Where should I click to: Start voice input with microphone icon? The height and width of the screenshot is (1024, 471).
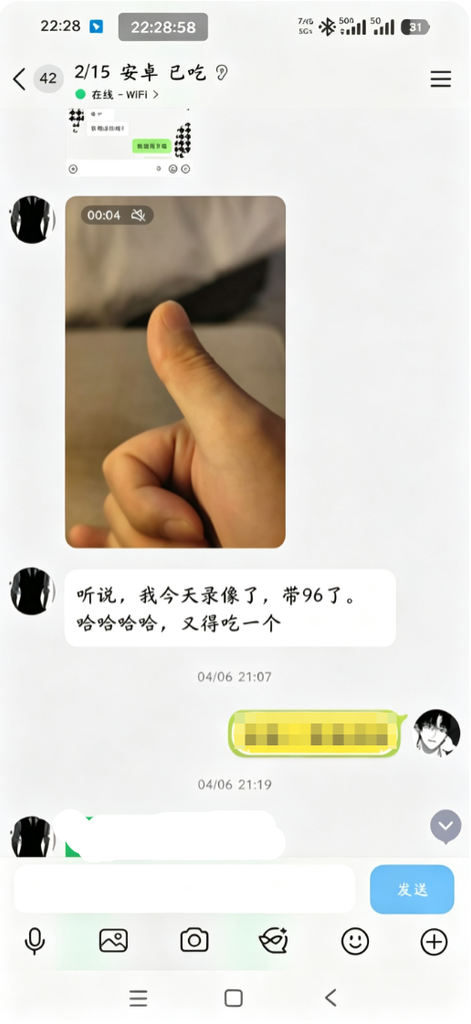point(35,942)
